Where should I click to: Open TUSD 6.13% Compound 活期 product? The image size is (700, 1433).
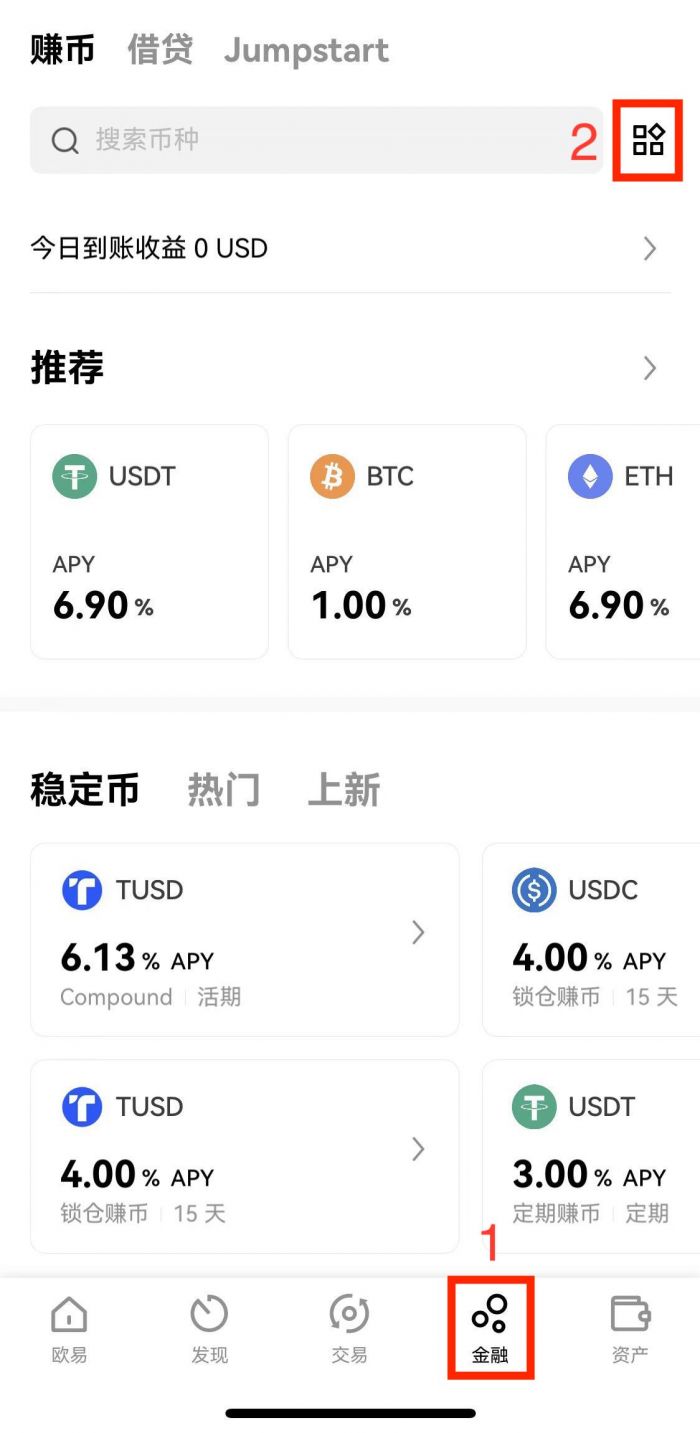click(x=244, y=939)
